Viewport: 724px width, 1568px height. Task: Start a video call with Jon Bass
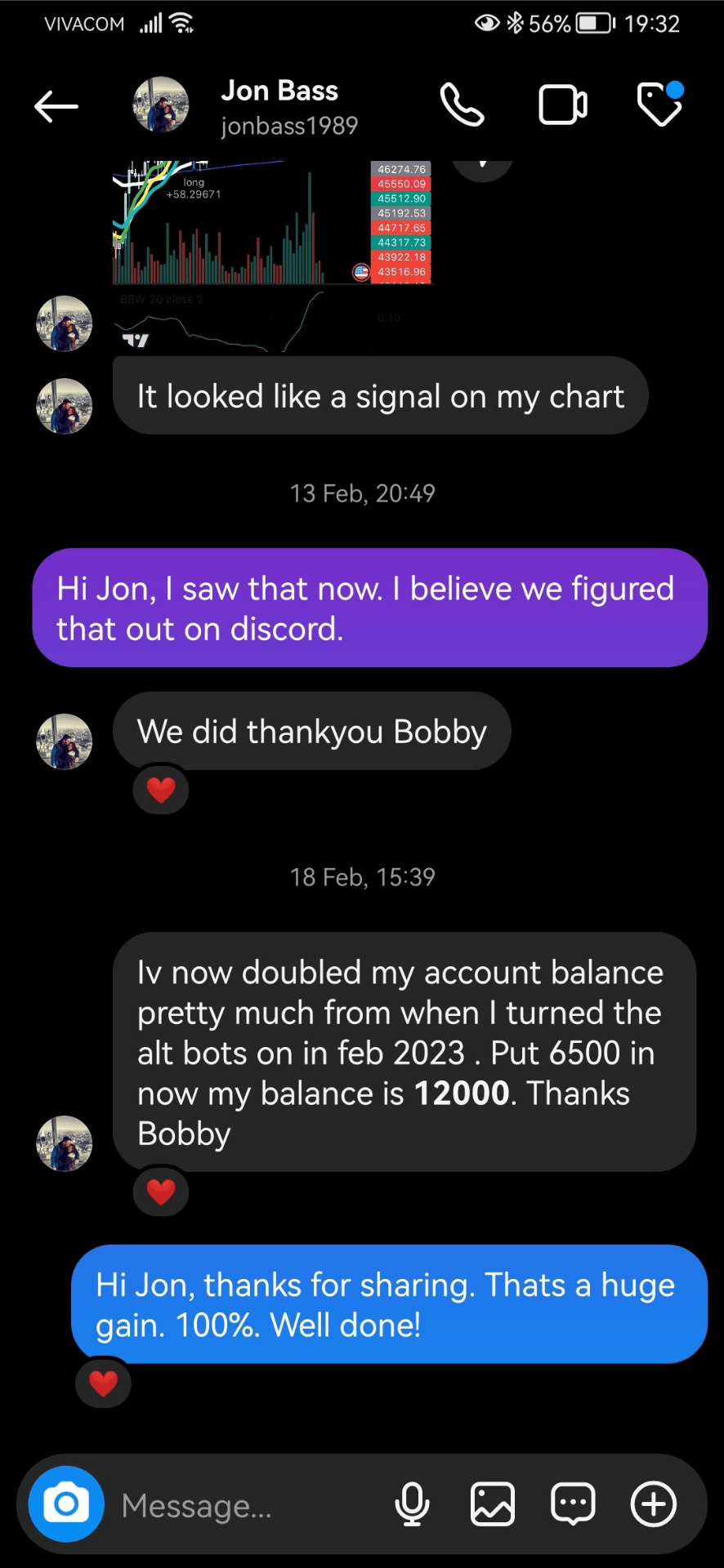(562, 105)
